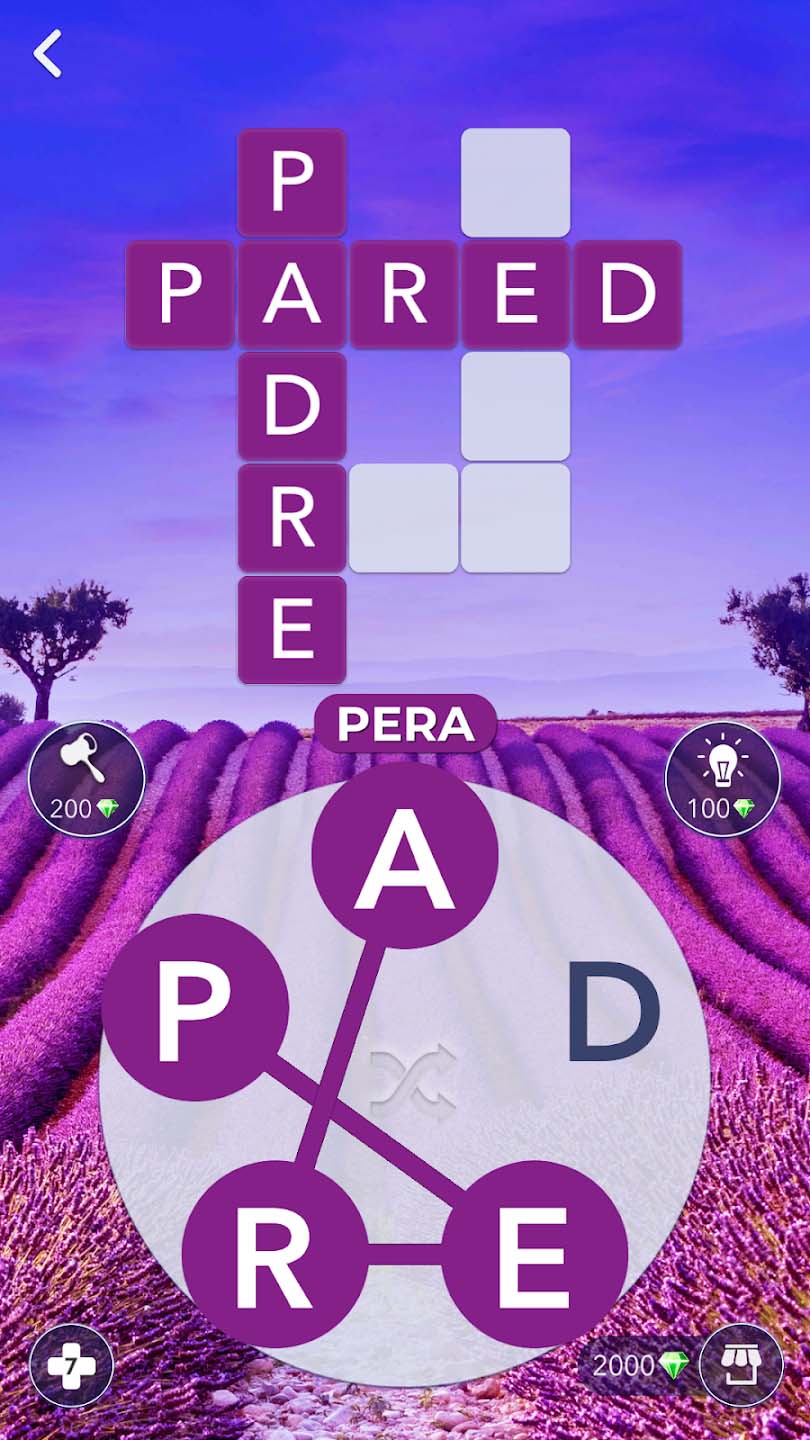Select letter D in the wheel
Screen dimensions: 810x1440
[613, 1011]
